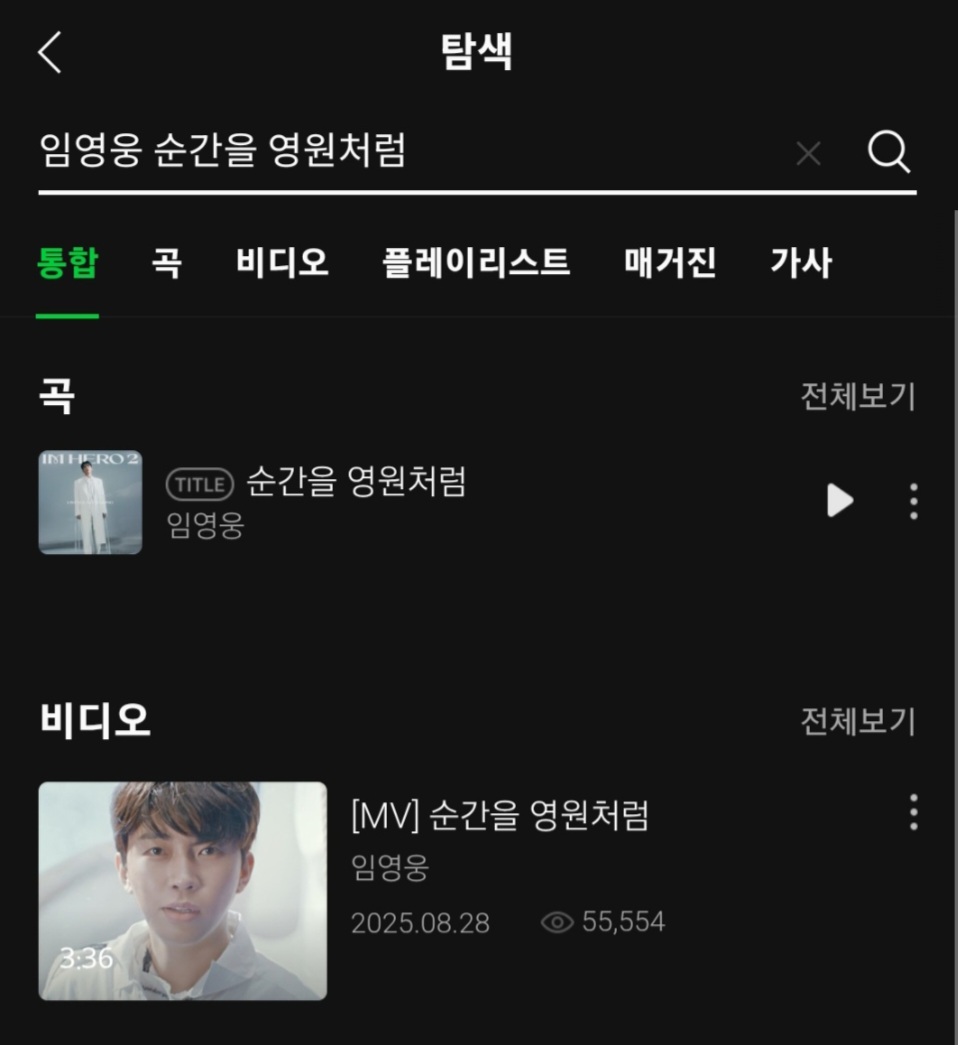This screenshot has height=1045, width=958.
Task: Switch to the 매거진 tab
Action: pyautogui.click(x=670, y=263)
